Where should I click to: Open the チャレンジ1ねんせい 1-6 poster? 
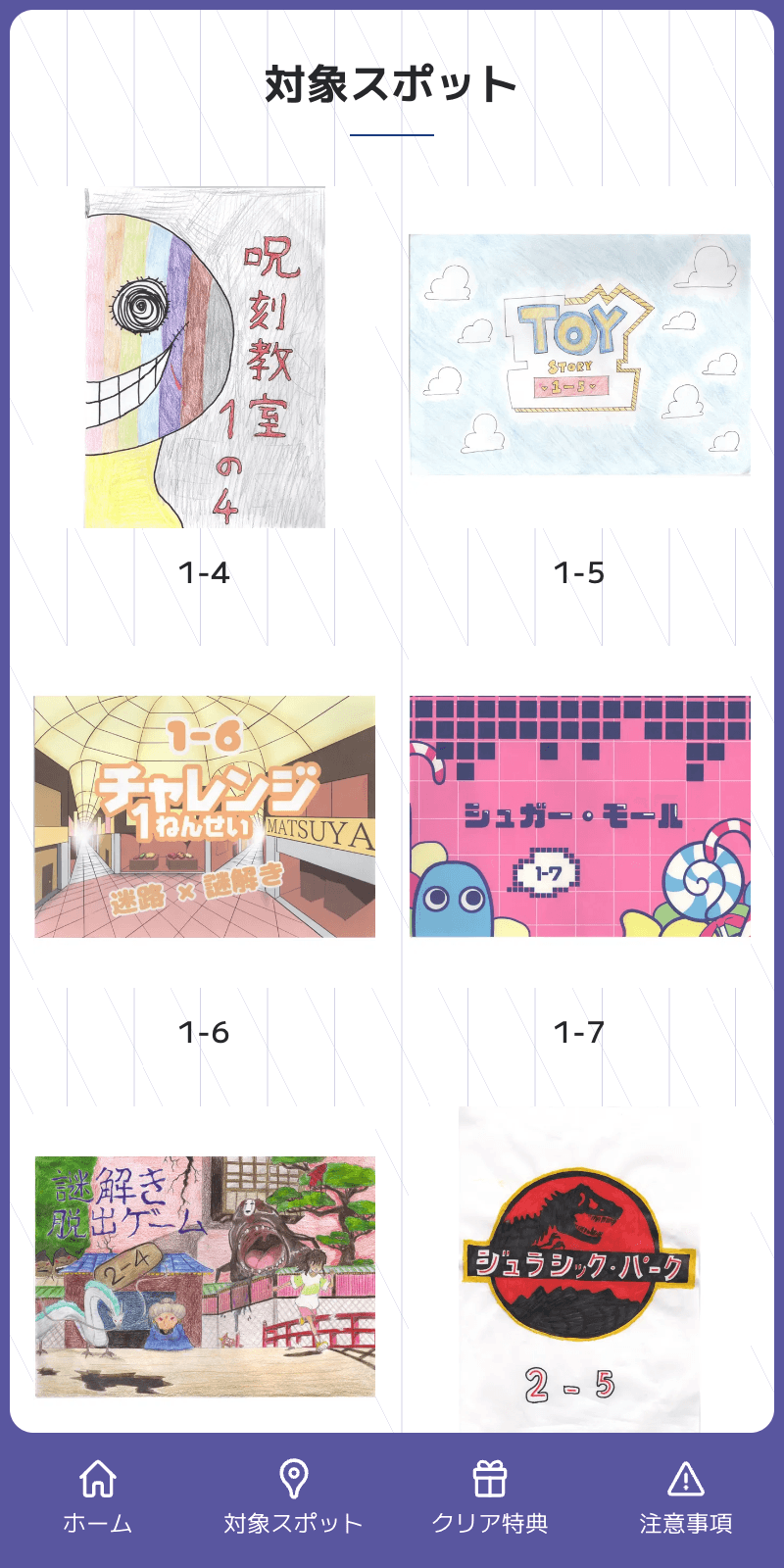[x=204, y=815]
